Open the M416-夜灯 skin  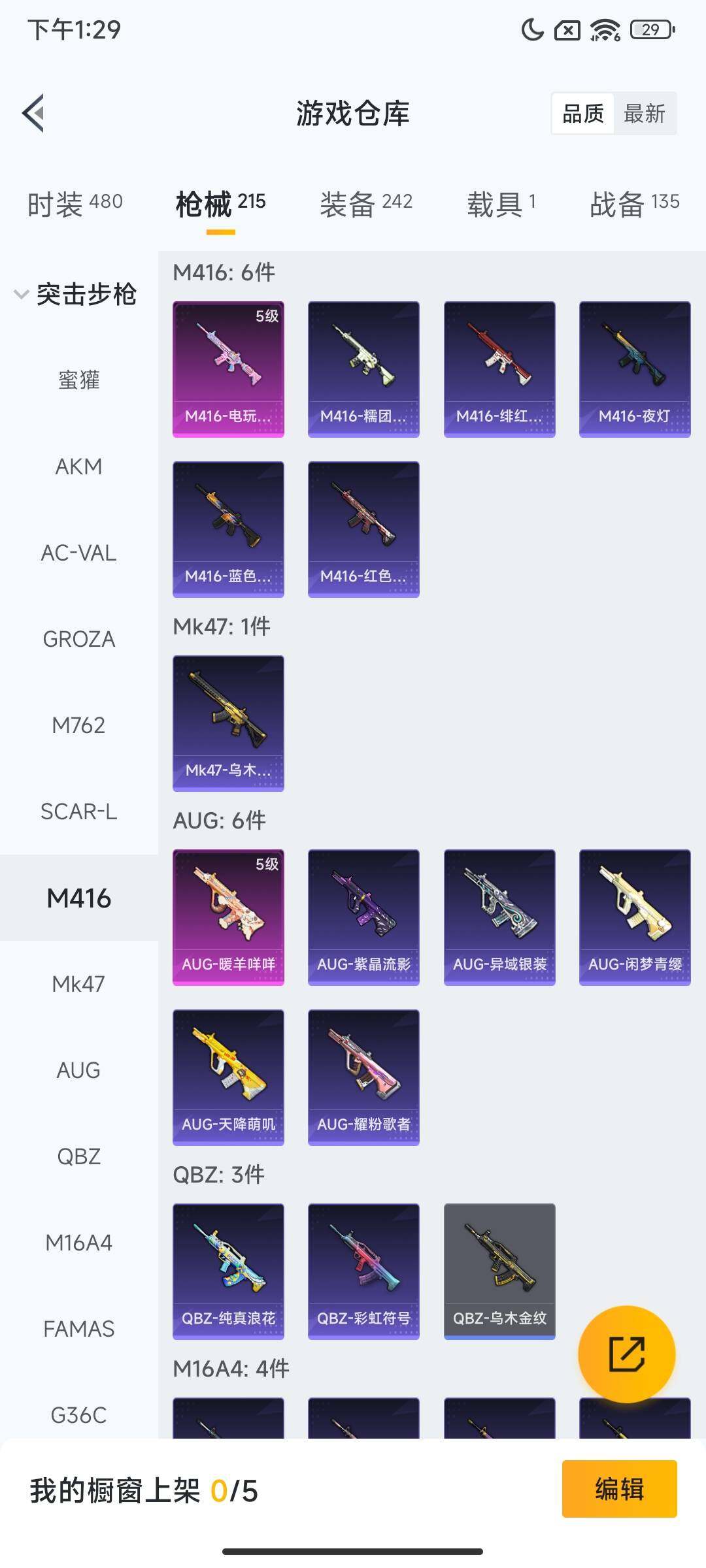tap(635, 369)
